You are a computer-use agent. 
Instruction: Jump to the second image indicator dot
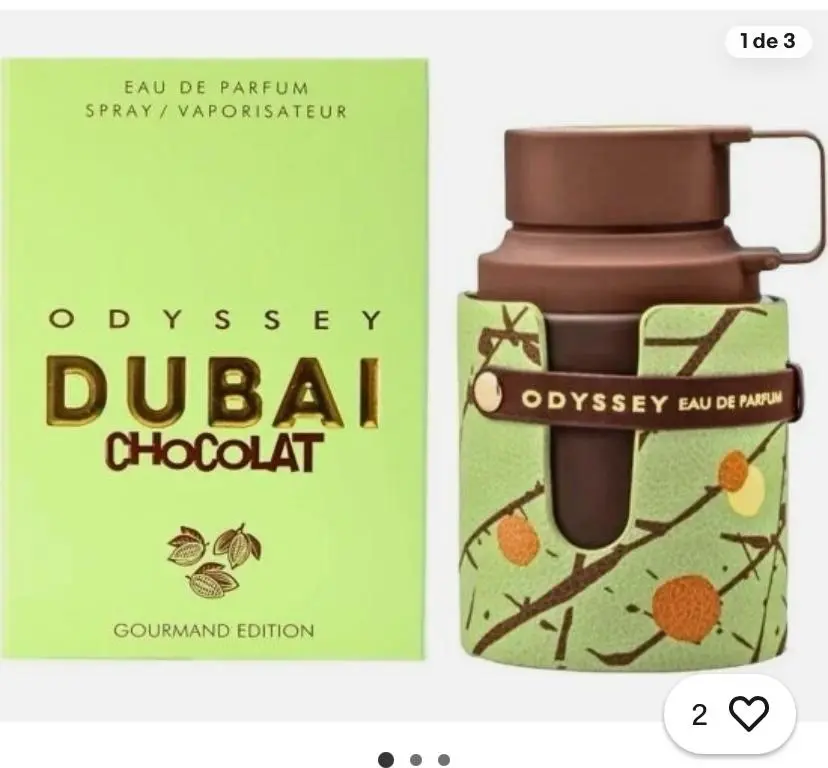[x=416, y=760]
